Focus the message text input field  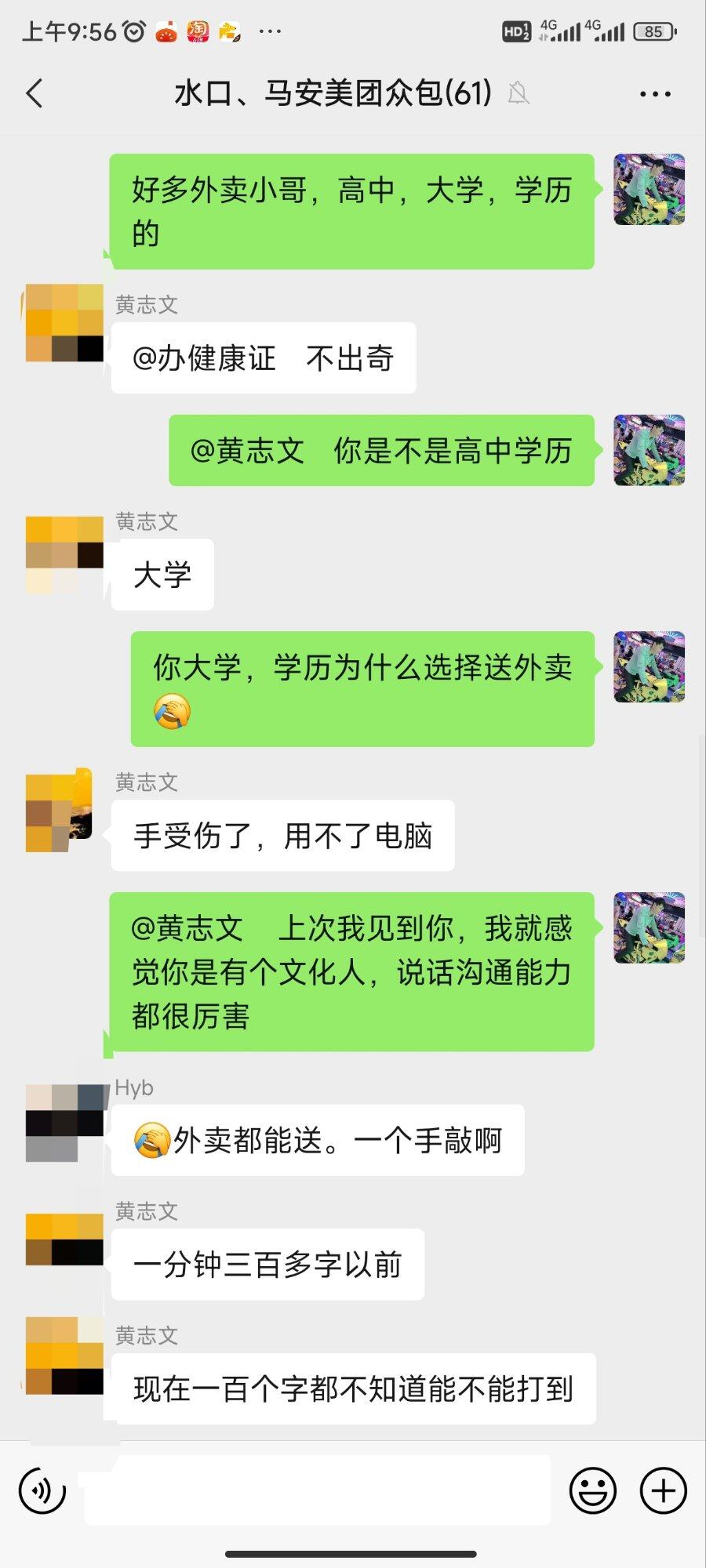318,1490
